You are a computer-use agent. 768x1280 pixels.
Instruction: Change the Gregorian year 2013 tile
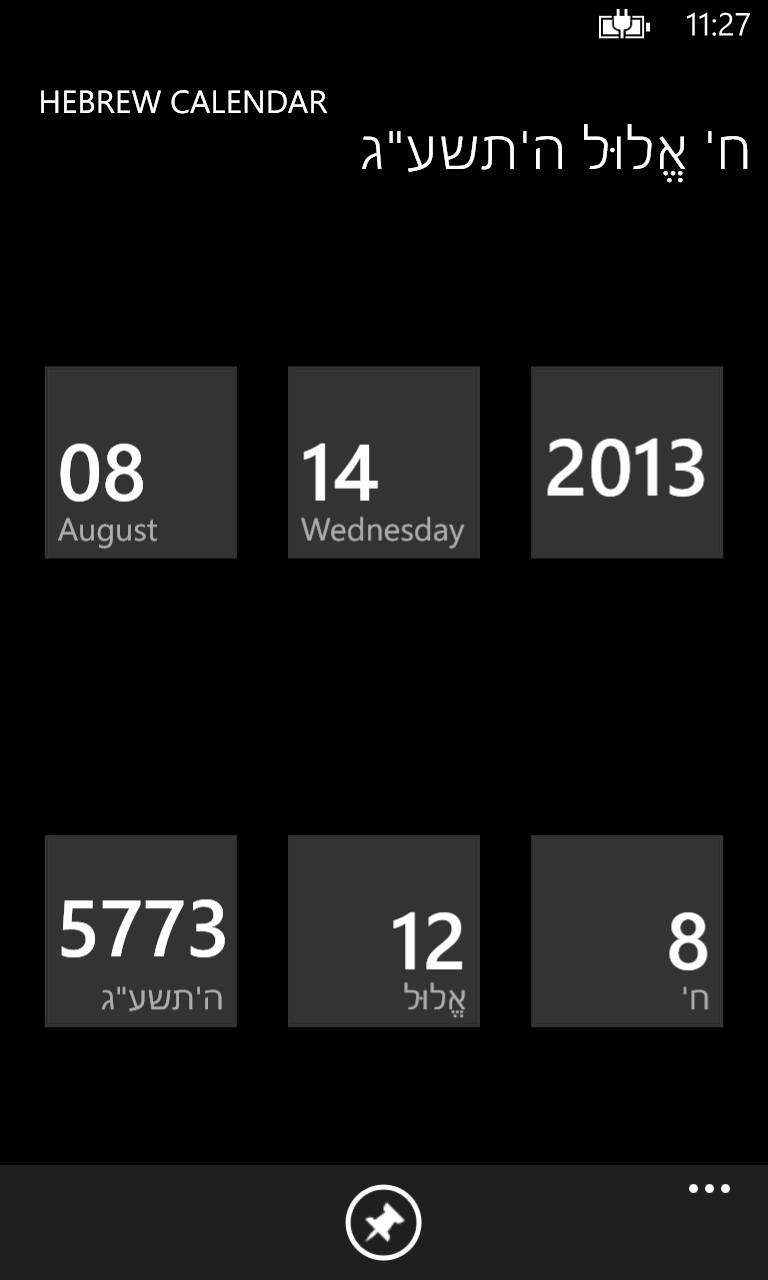coord(627,462)
